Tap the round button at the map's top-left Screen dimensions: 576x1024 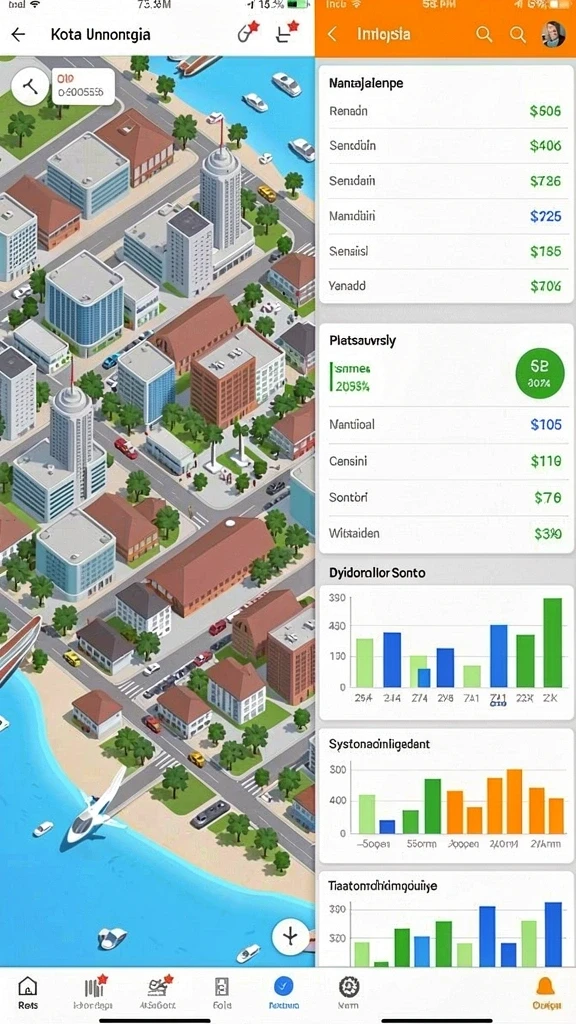pos(30,86)
